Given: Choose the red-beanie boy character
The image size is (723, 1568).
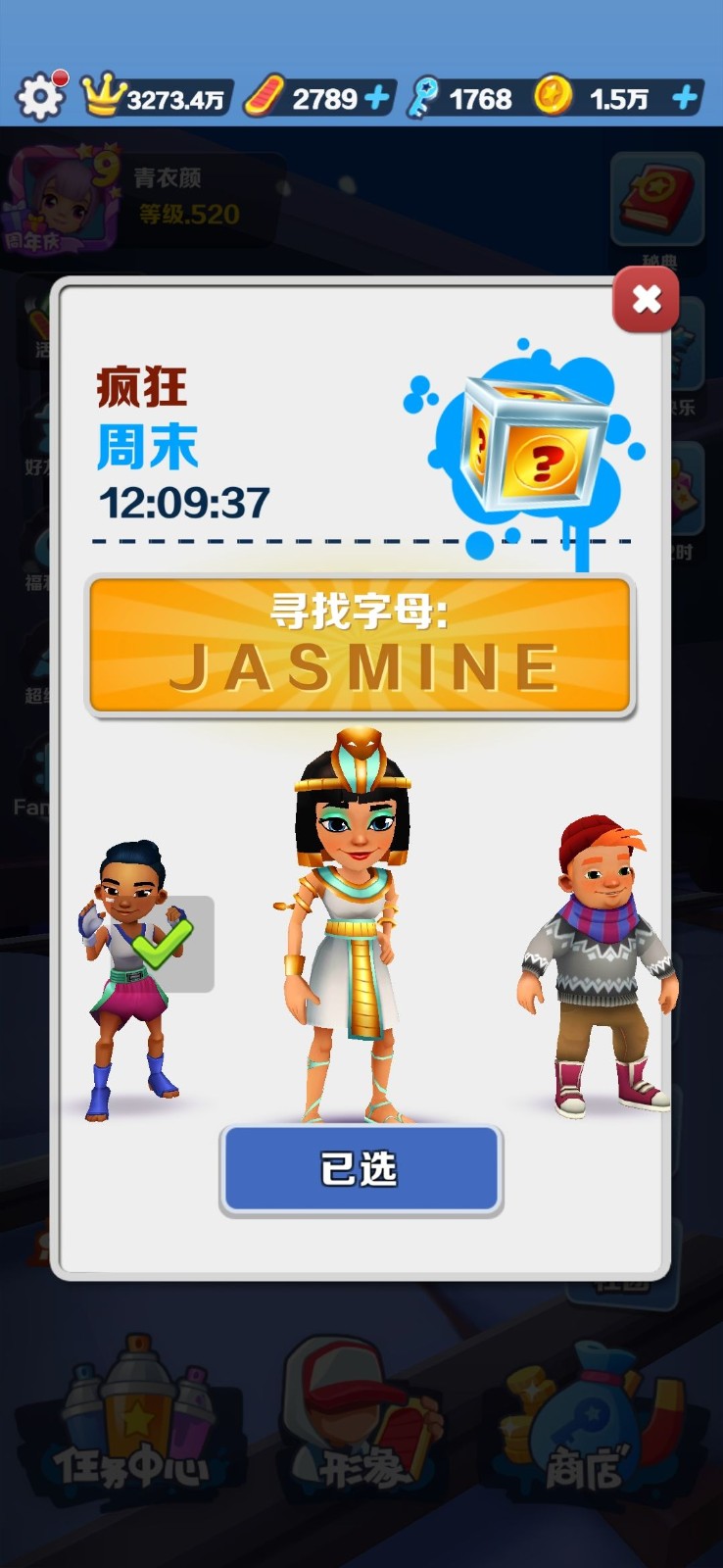Looking at the screenshot, I should pyautogui.click(x=597, y=965).
